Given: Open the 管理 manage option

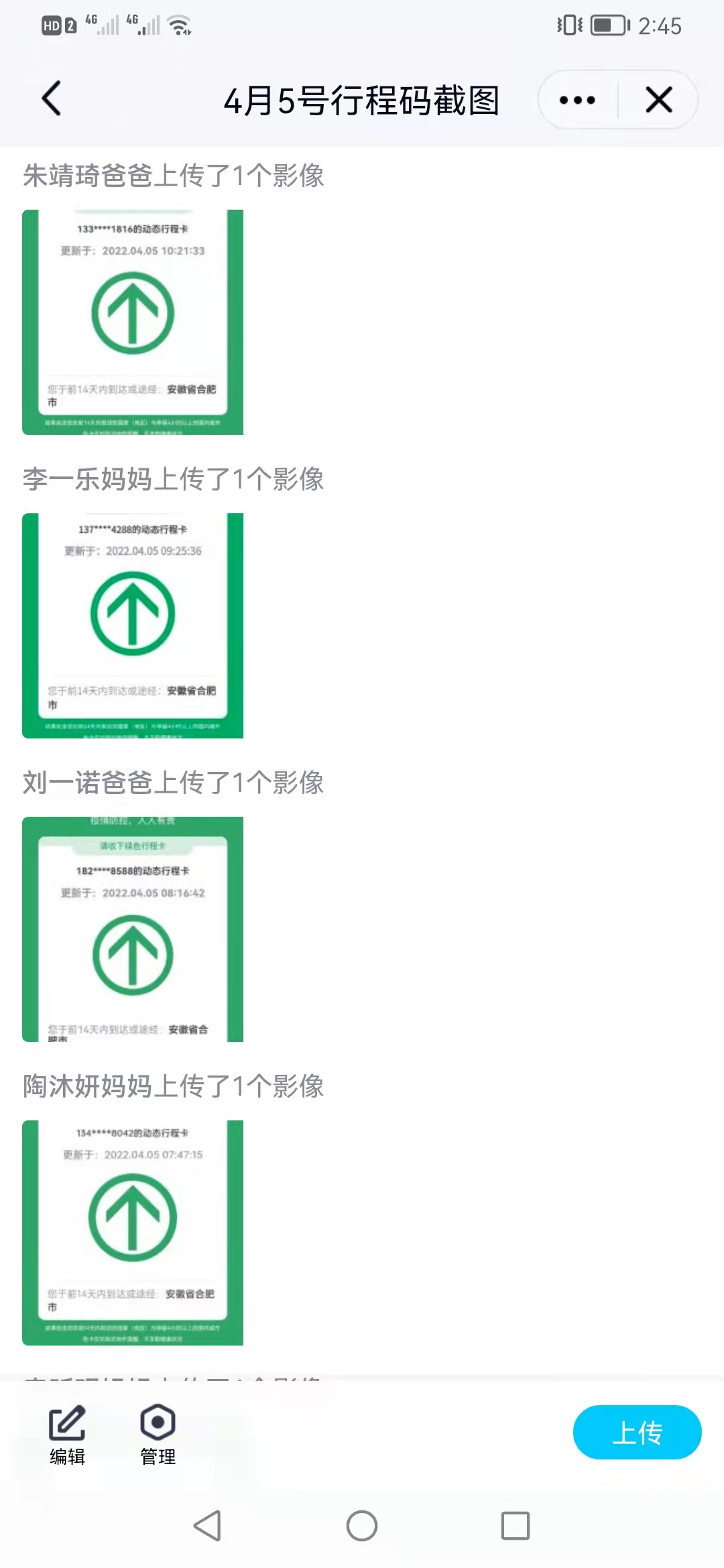Looking at the screenshot, I should click(x=158, y=1434).
